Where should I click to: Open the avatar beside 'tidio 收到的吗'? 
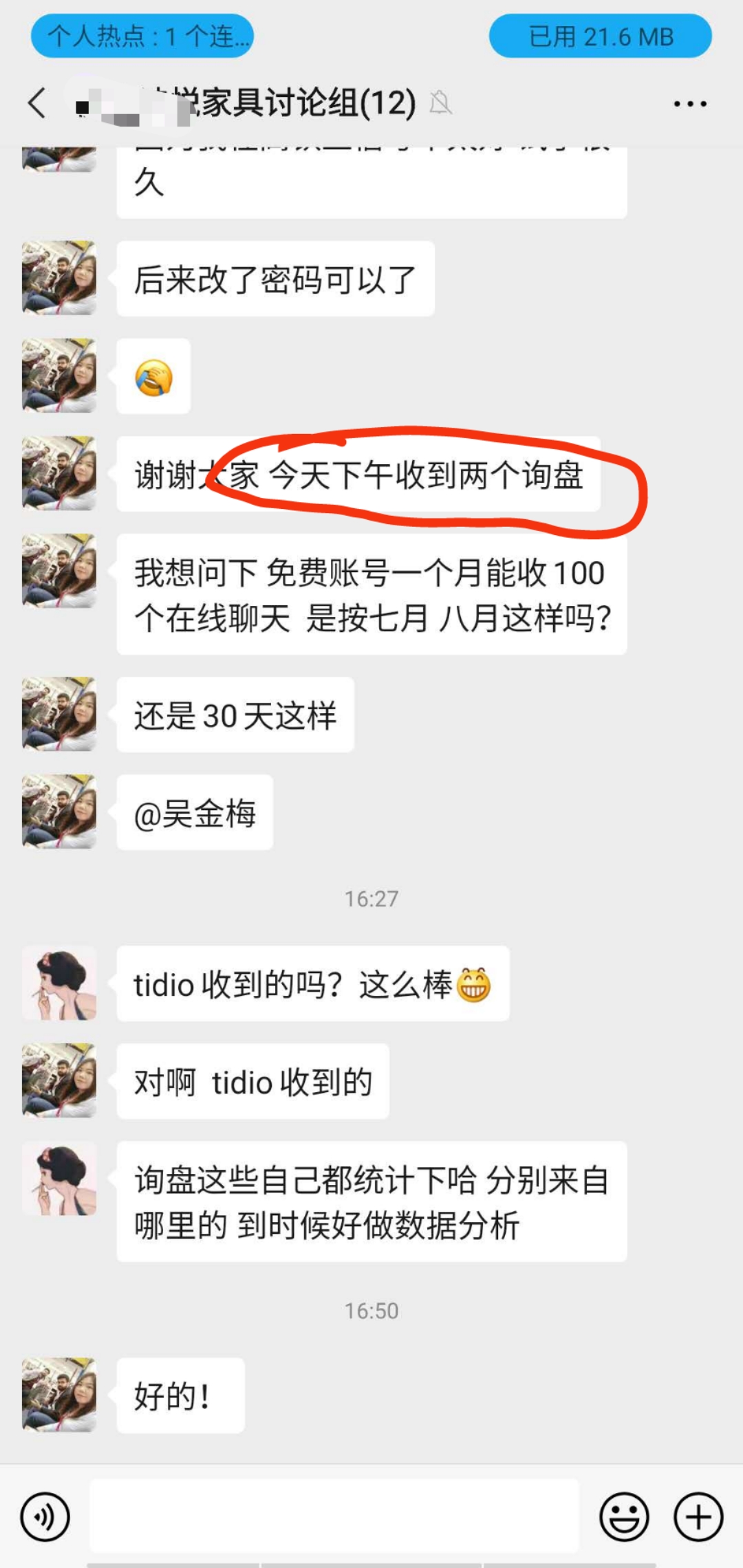tap(59, 983)
